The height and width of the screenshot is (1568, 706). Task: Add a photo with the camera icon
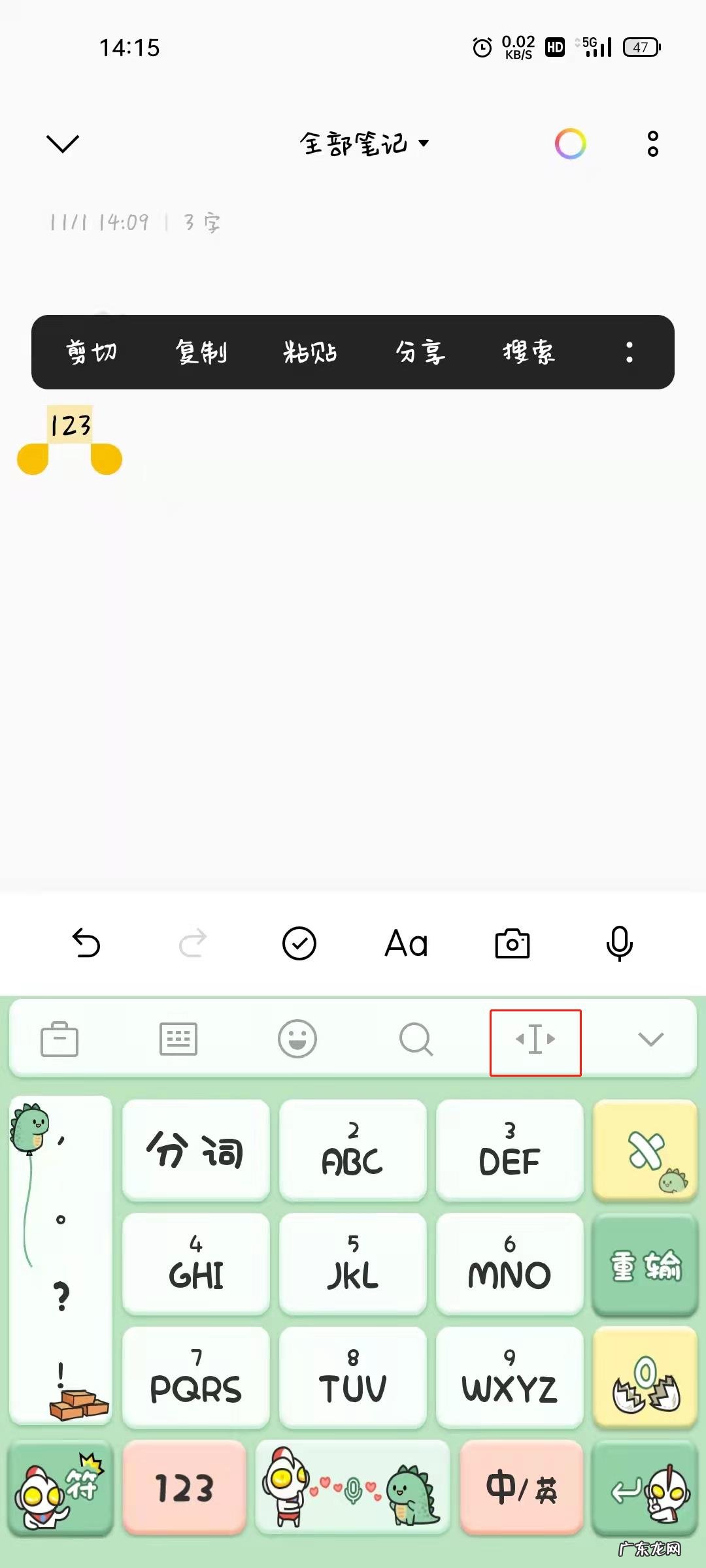[513, 943]
